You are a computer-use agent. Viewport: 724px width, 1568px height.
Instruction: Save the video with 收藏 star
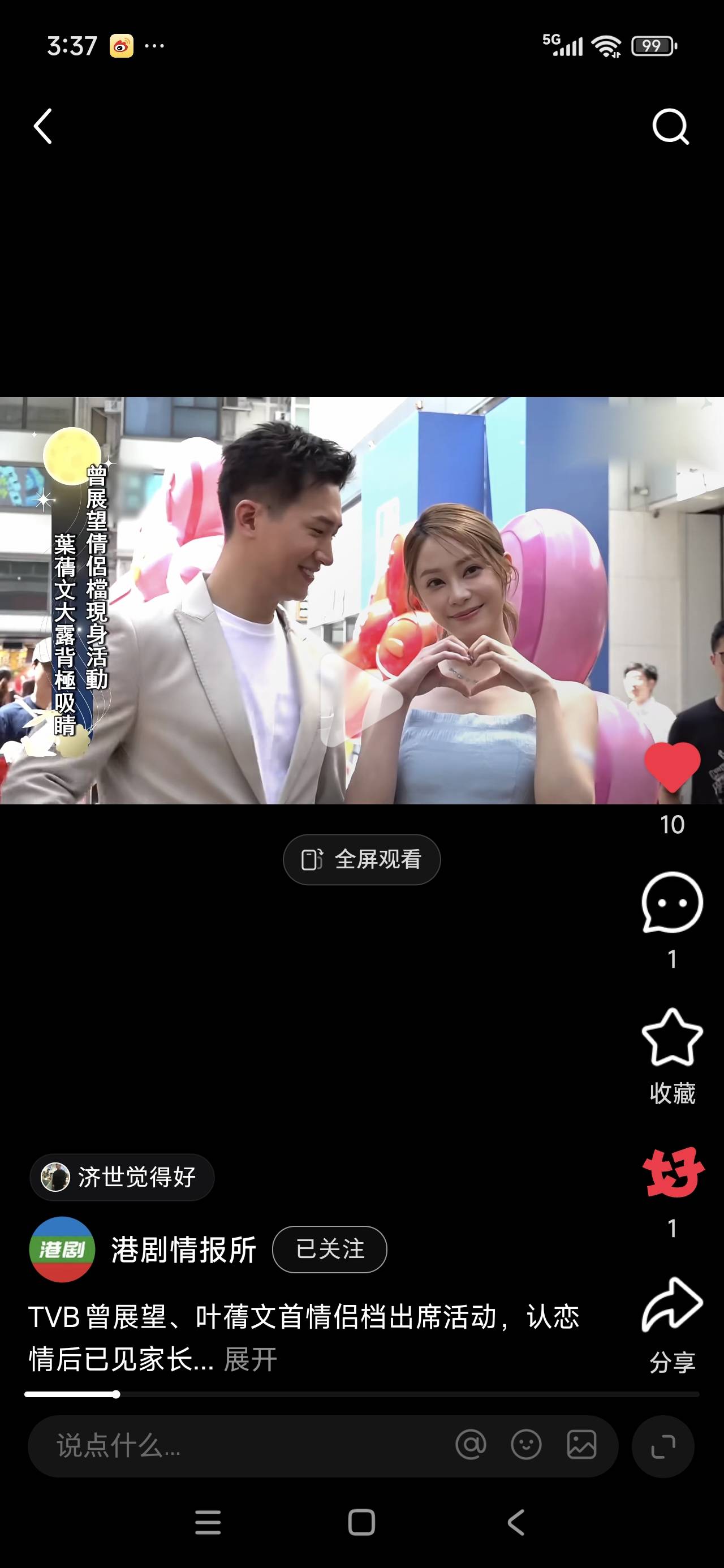671,1039
